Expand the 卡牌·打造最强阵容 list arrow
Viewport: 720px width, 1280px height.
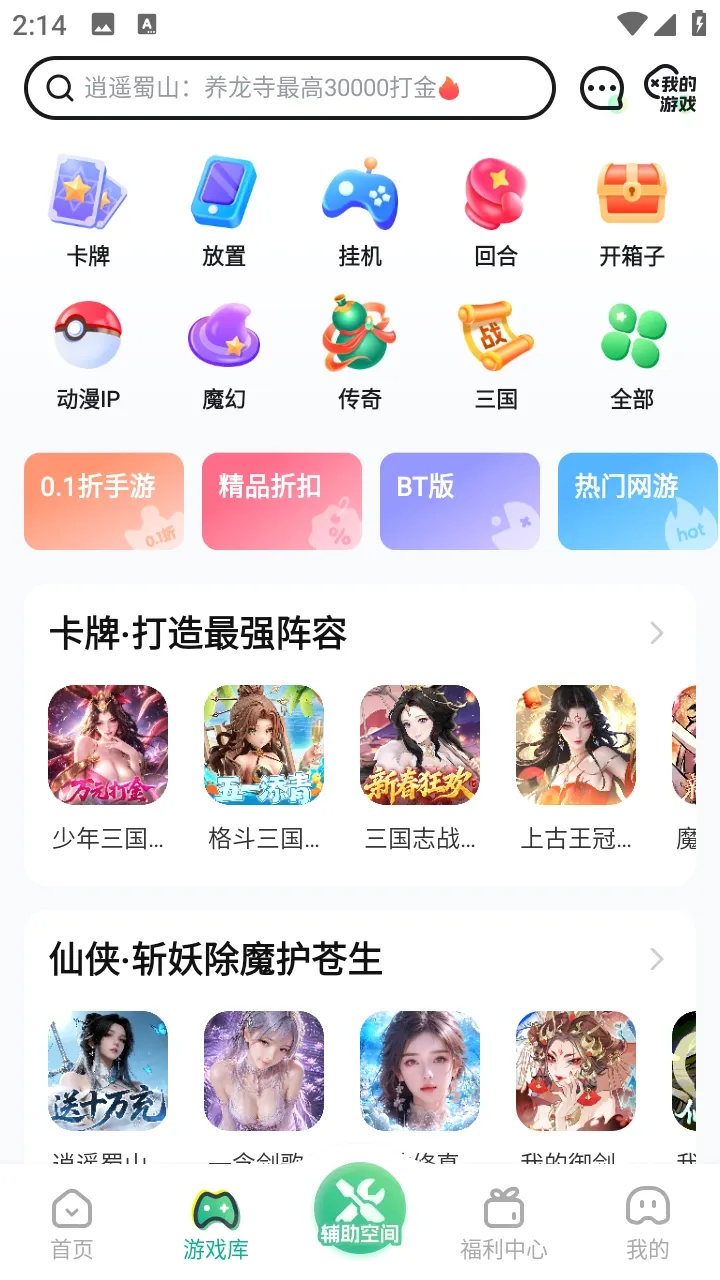tap(657, 633)
